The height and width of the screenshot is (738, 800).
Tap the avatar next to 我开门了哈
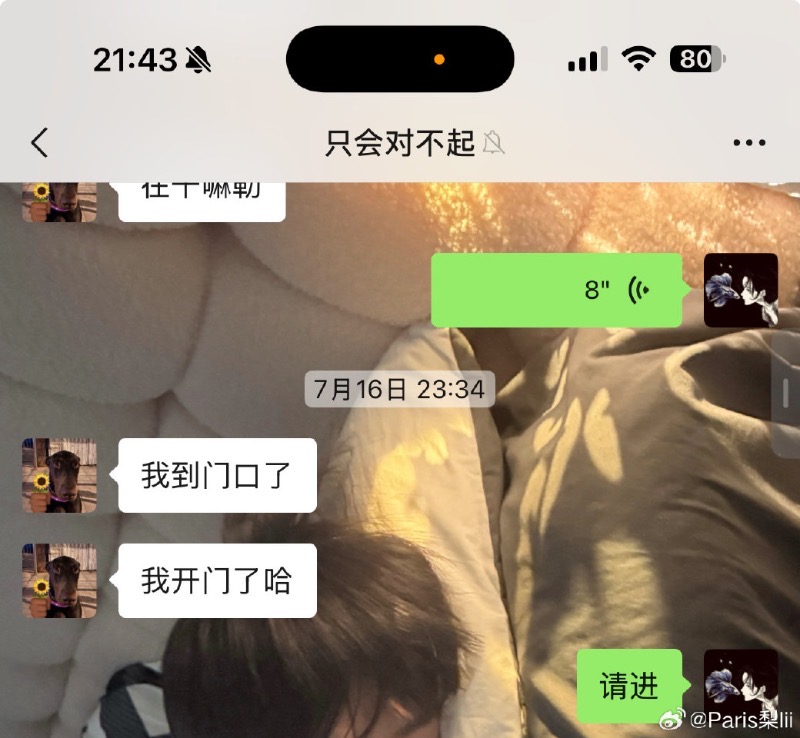coord(60,580)
